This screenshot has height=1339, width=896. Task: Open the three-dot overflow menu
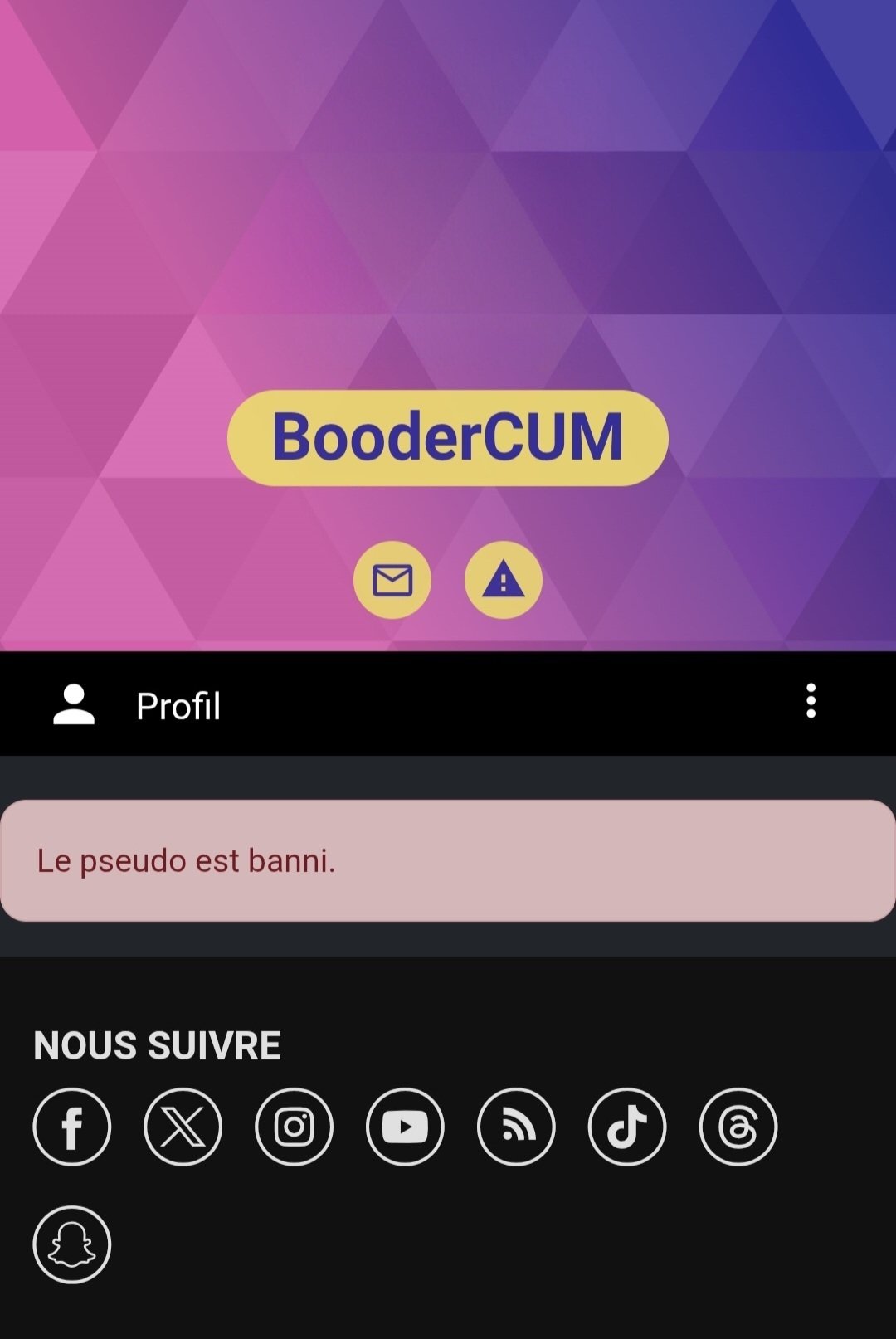(811, 701)
